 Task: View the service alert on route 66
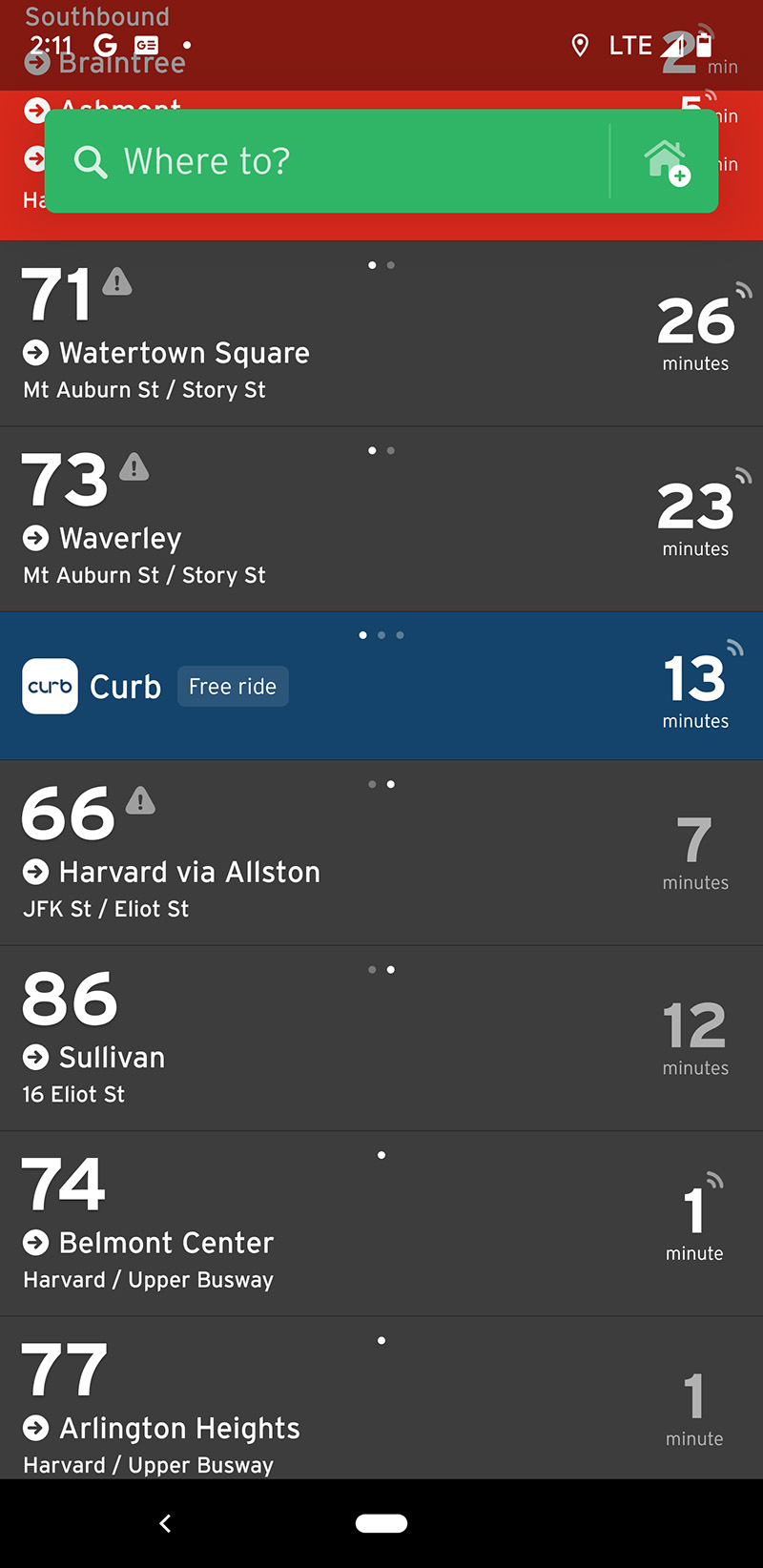click(x=140, y=801)
